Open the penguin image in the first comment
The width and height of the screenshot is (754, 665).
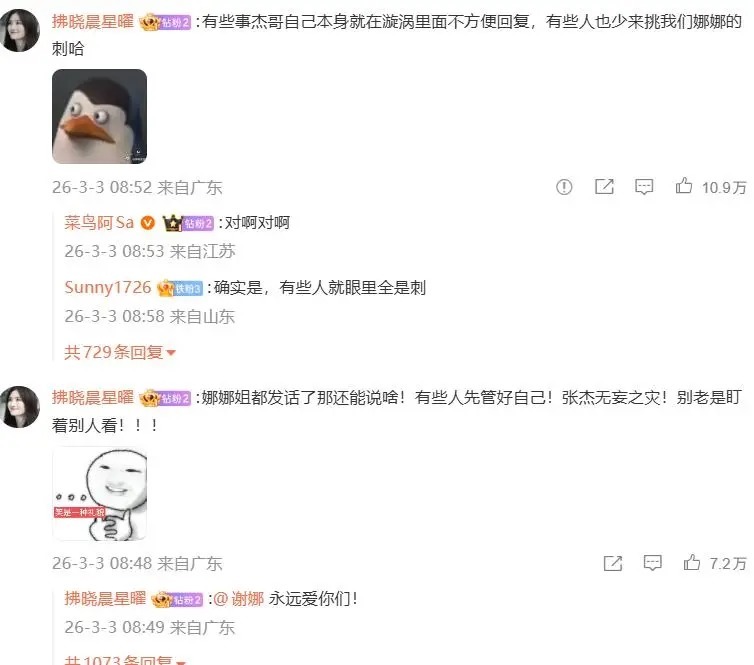99,117
